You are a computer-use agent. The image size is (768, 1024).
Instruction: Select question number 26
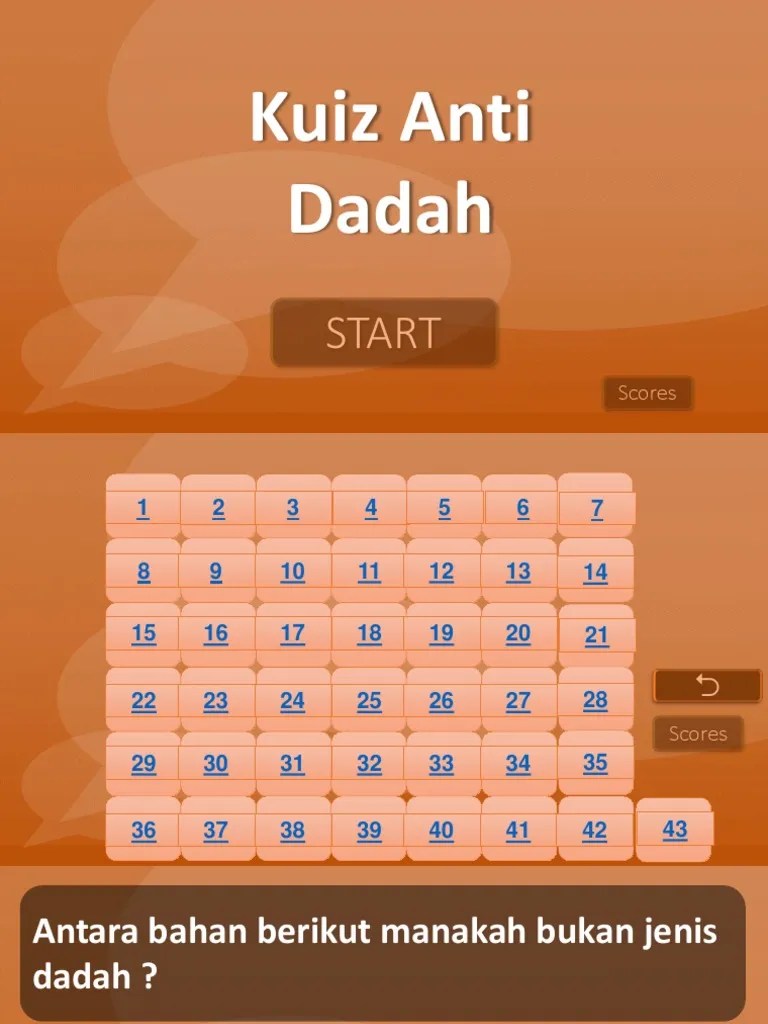[441, 701]
